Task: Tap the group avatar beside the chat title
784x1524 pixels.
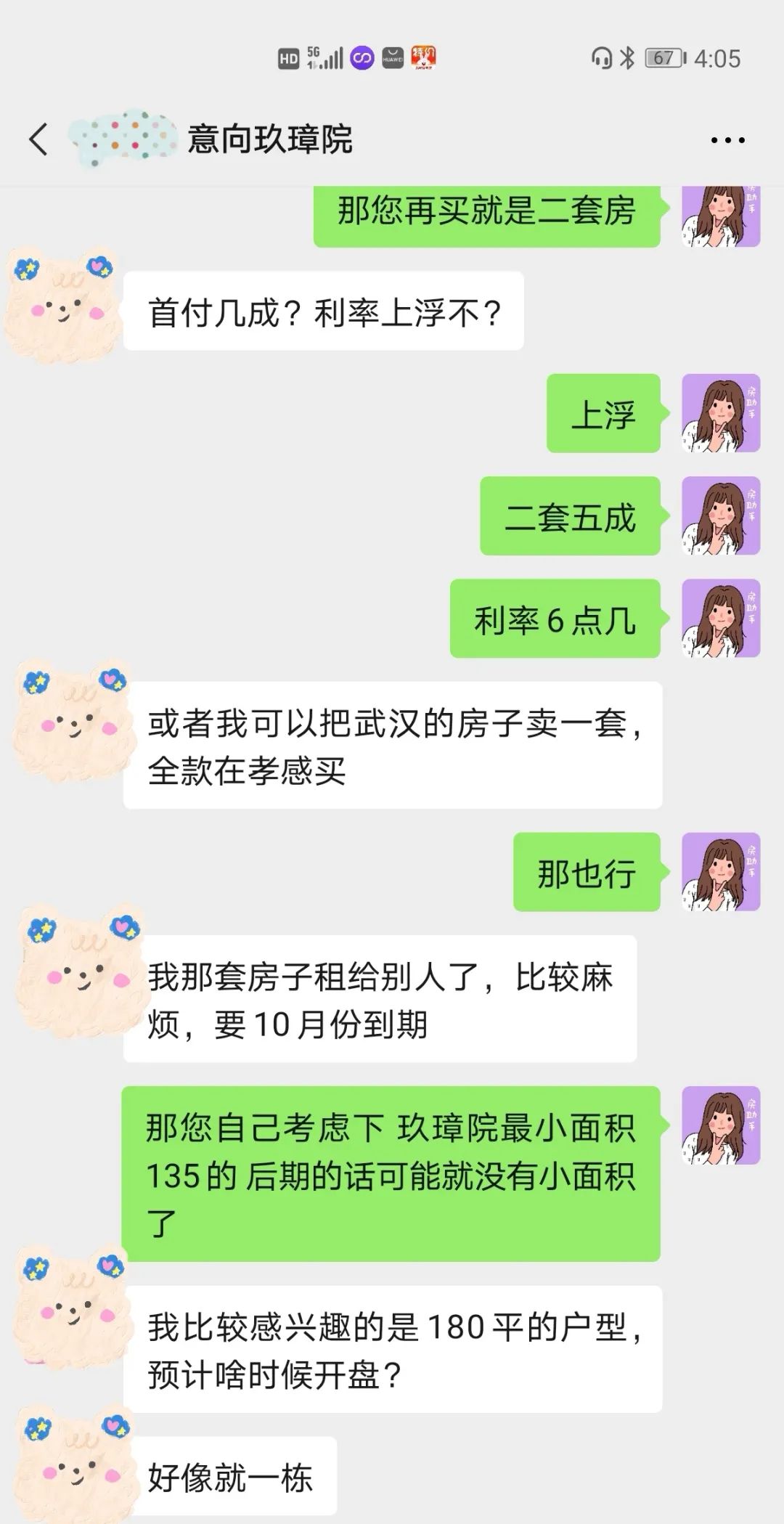Action: (123, 138)
